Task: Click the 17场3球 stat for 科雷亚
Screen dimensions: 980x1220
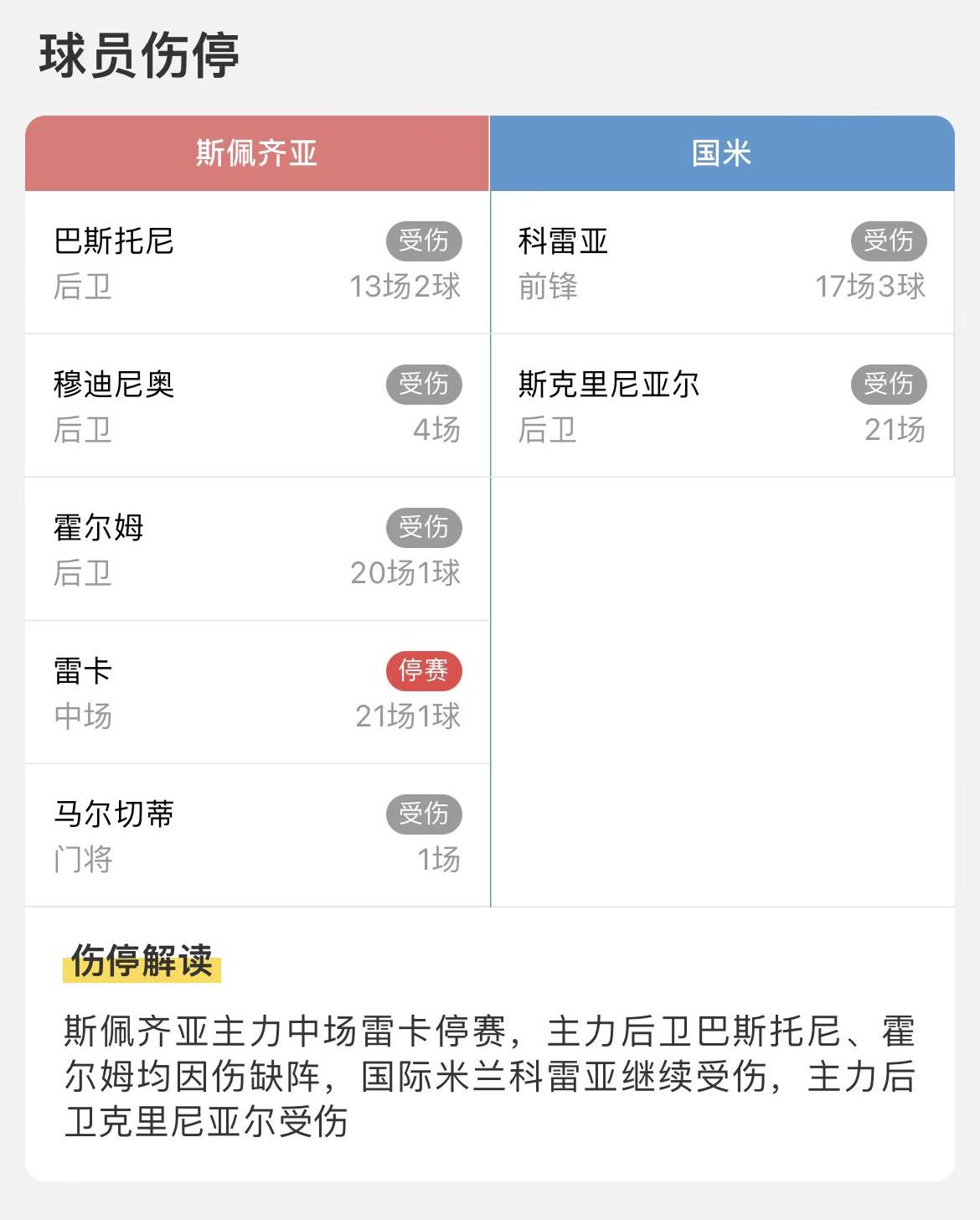Action: coord(871,287)
